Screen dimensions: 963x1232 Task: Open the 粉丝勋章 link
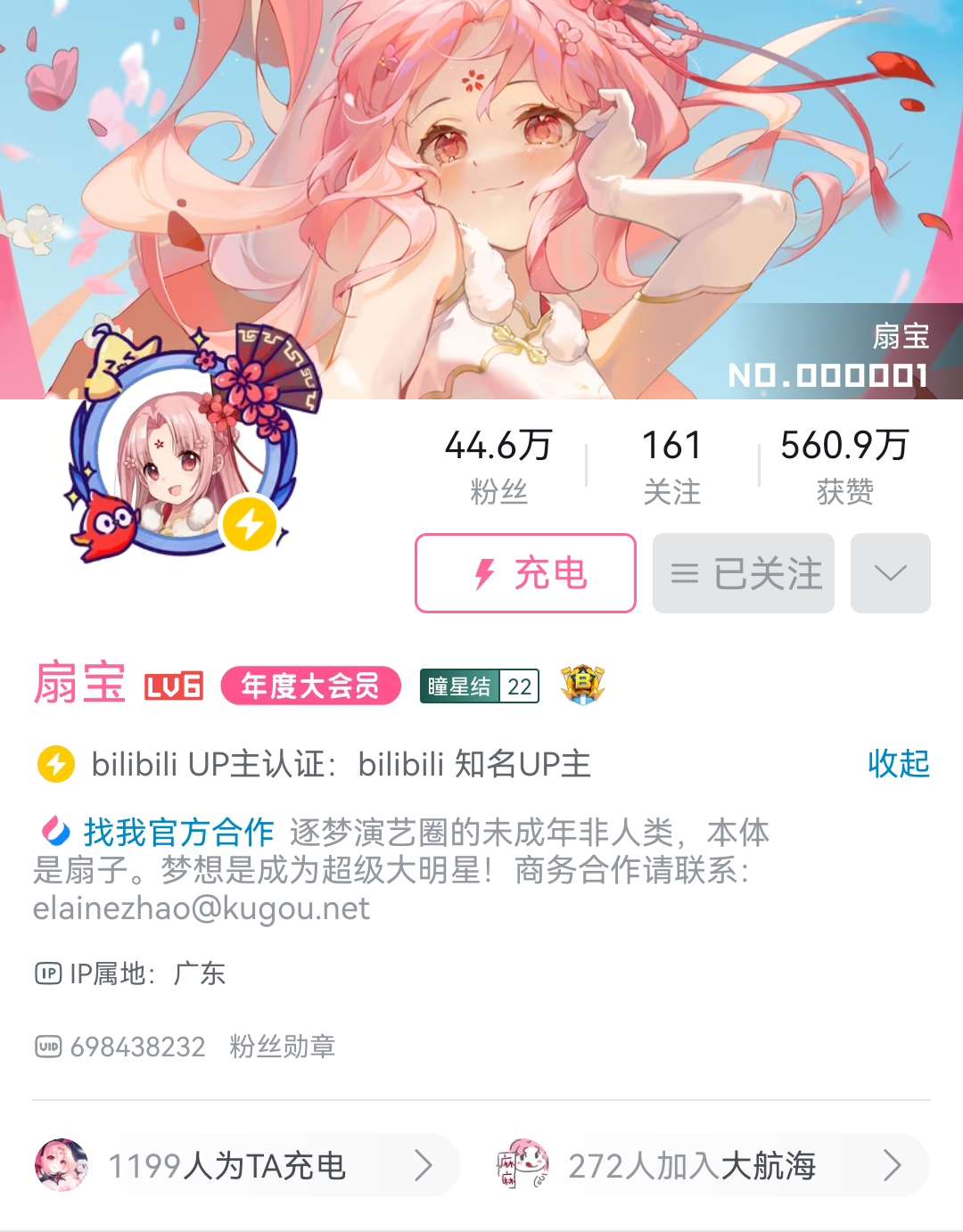pyautogui.click(x=282, y=1046)
